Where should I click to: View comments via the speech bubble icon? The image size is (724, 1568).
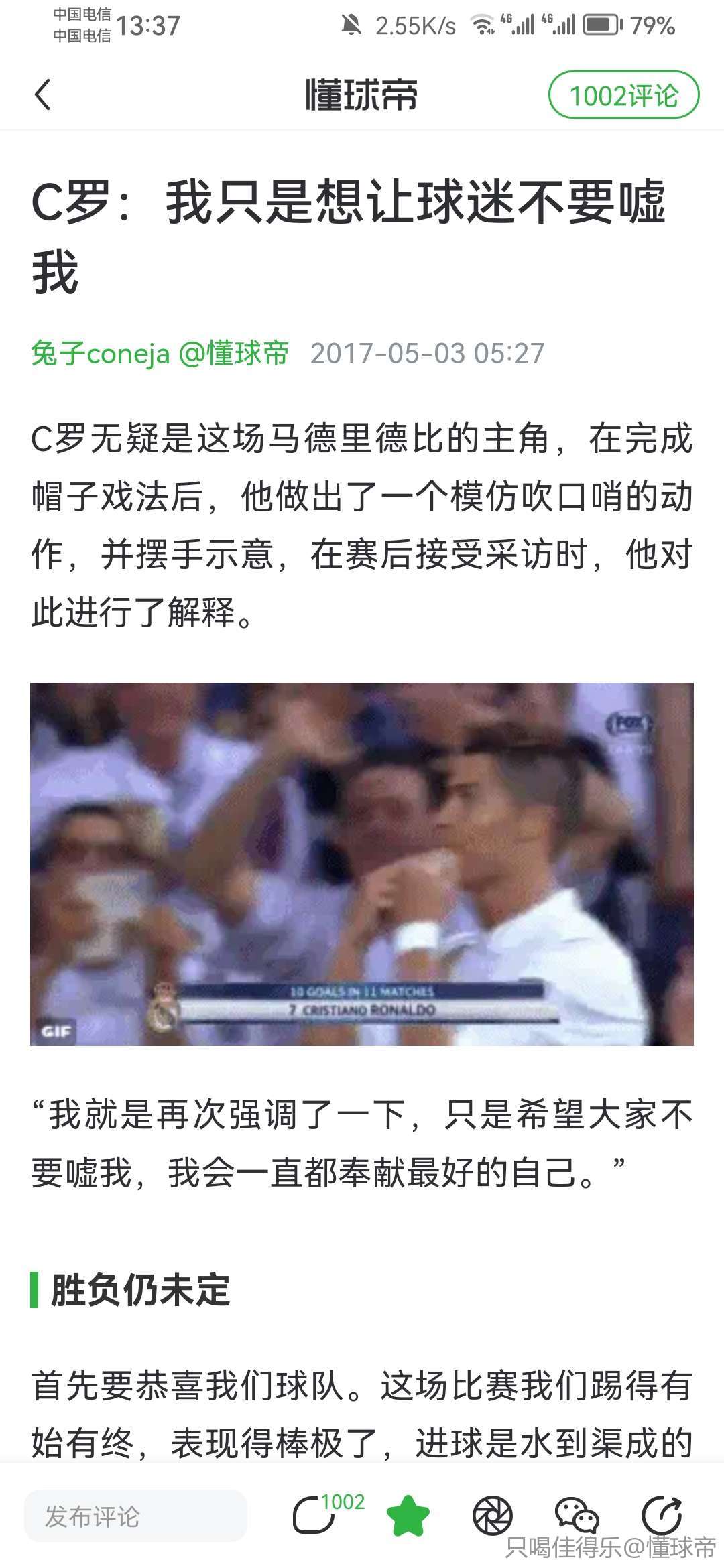[314, 1515]
